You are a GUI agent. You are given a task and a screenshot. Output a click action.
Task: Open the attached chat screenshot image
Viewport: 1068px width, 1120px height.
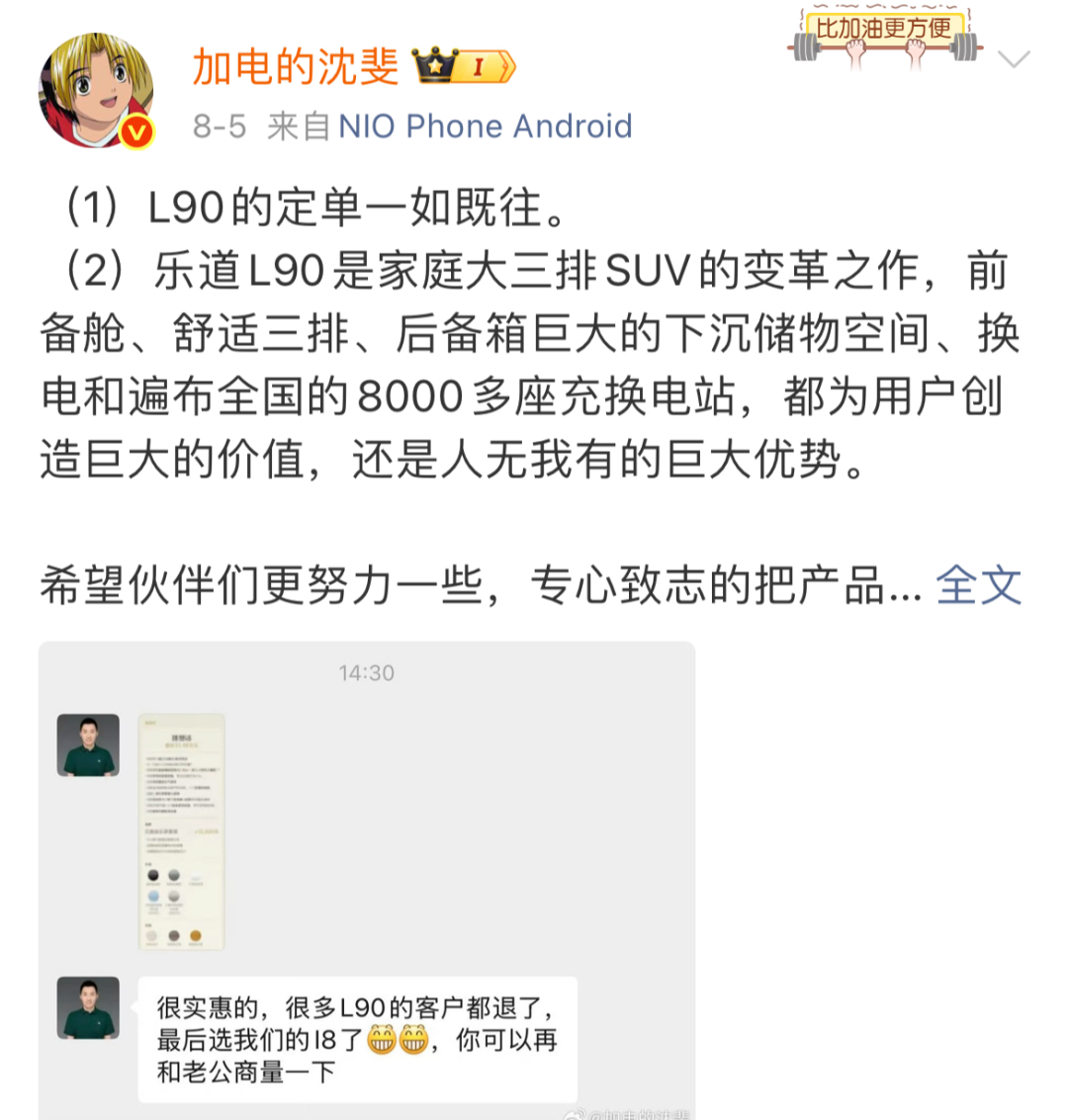point(367,880)
